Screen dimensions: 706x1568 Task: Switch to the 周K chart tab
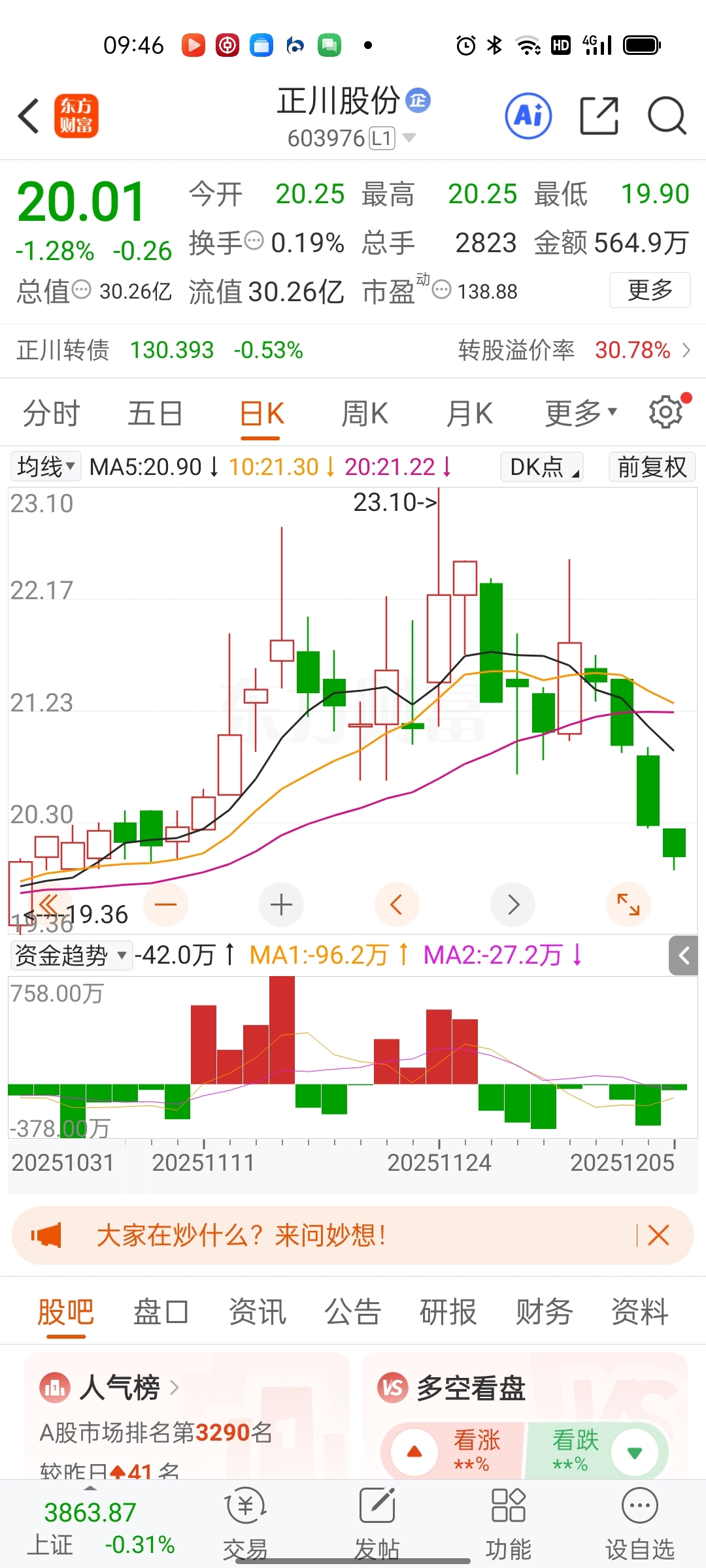(365, 414)
